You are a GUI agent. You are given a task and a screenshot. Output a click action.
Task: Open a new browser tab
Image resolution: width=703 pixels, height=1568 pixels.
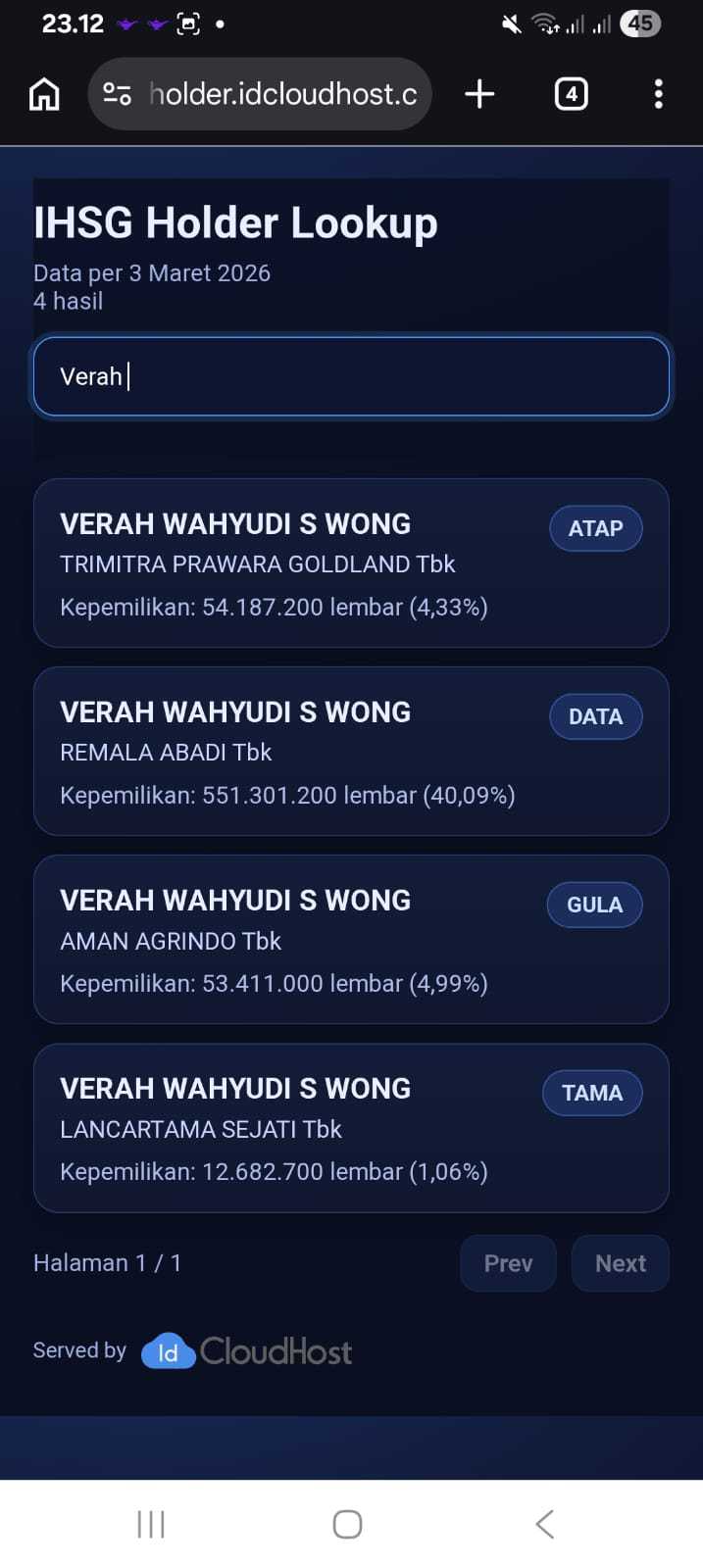coord(478,94)
